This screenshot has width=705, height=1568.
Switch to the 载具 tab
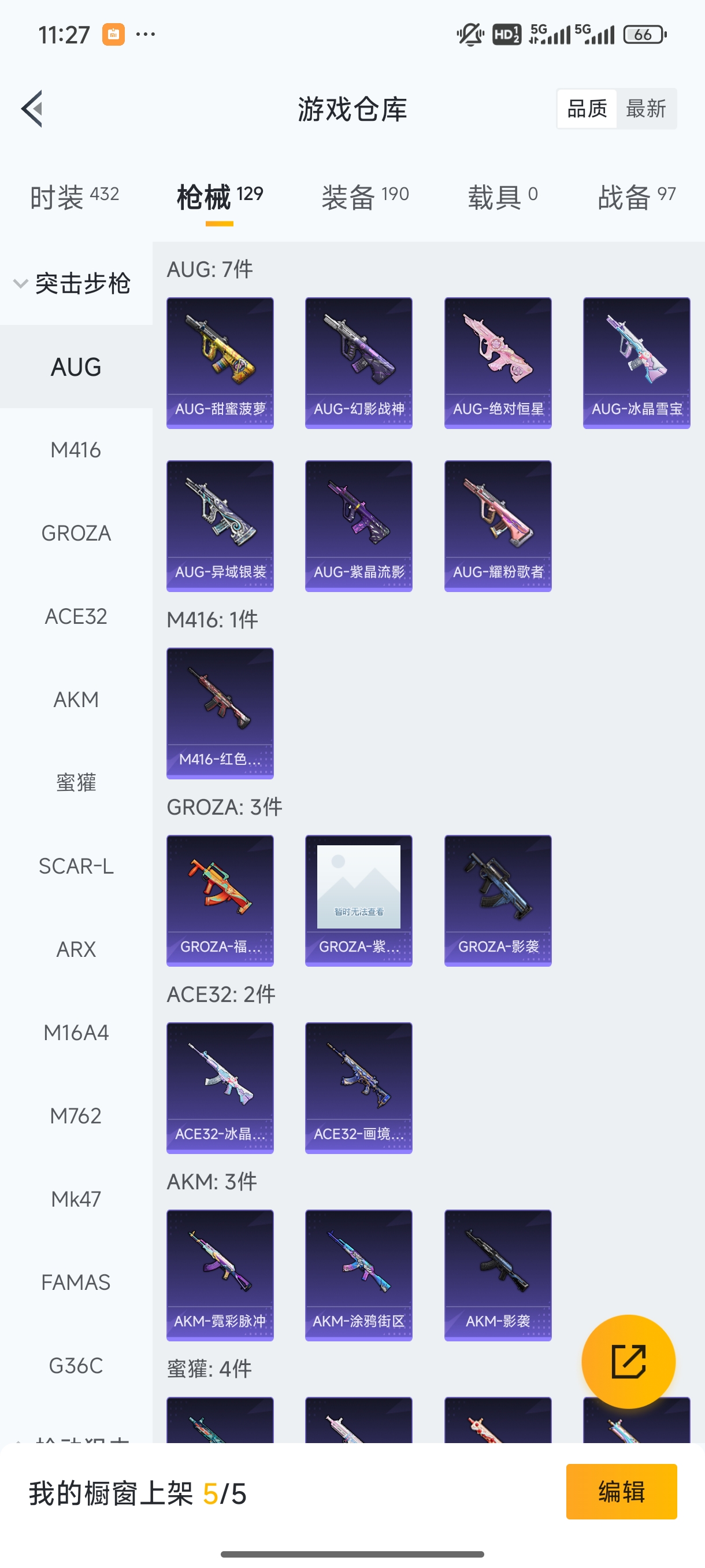[502, 197]
